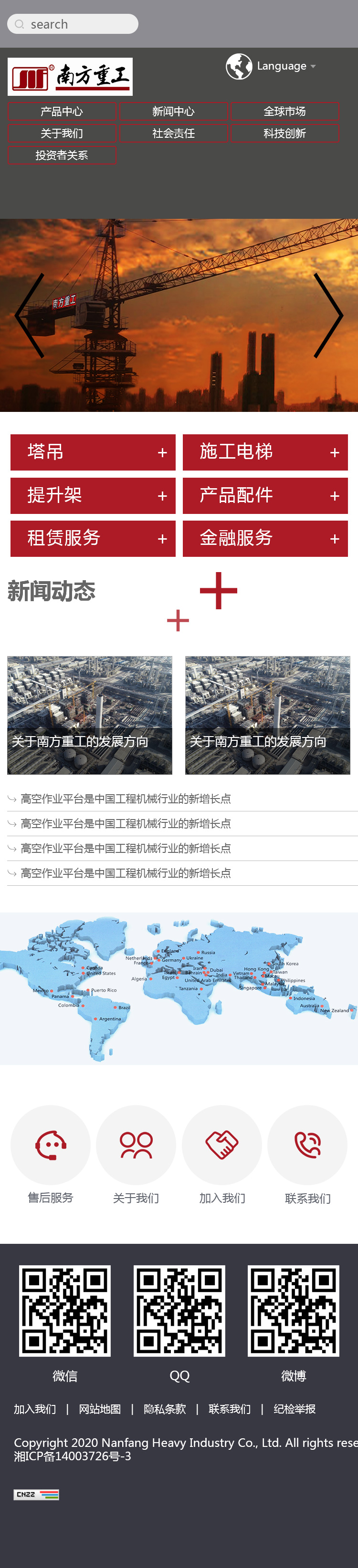
Task: Open 网站地图 footer link
Action: tap(99, 1409)
